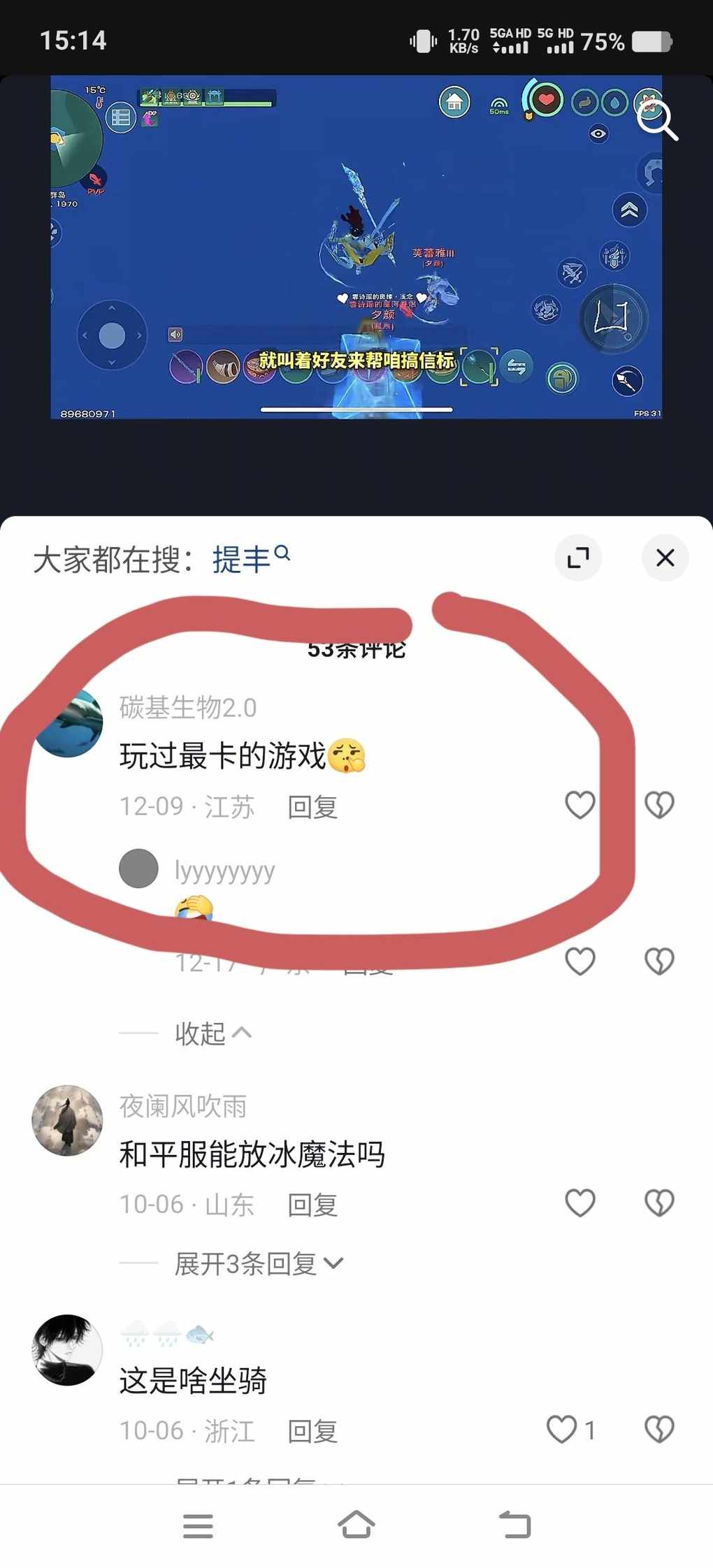Open 夜阑风吹雨's profile avatar
The height and width of the screenshot is (1568, 713).
tap(67, 1119)
